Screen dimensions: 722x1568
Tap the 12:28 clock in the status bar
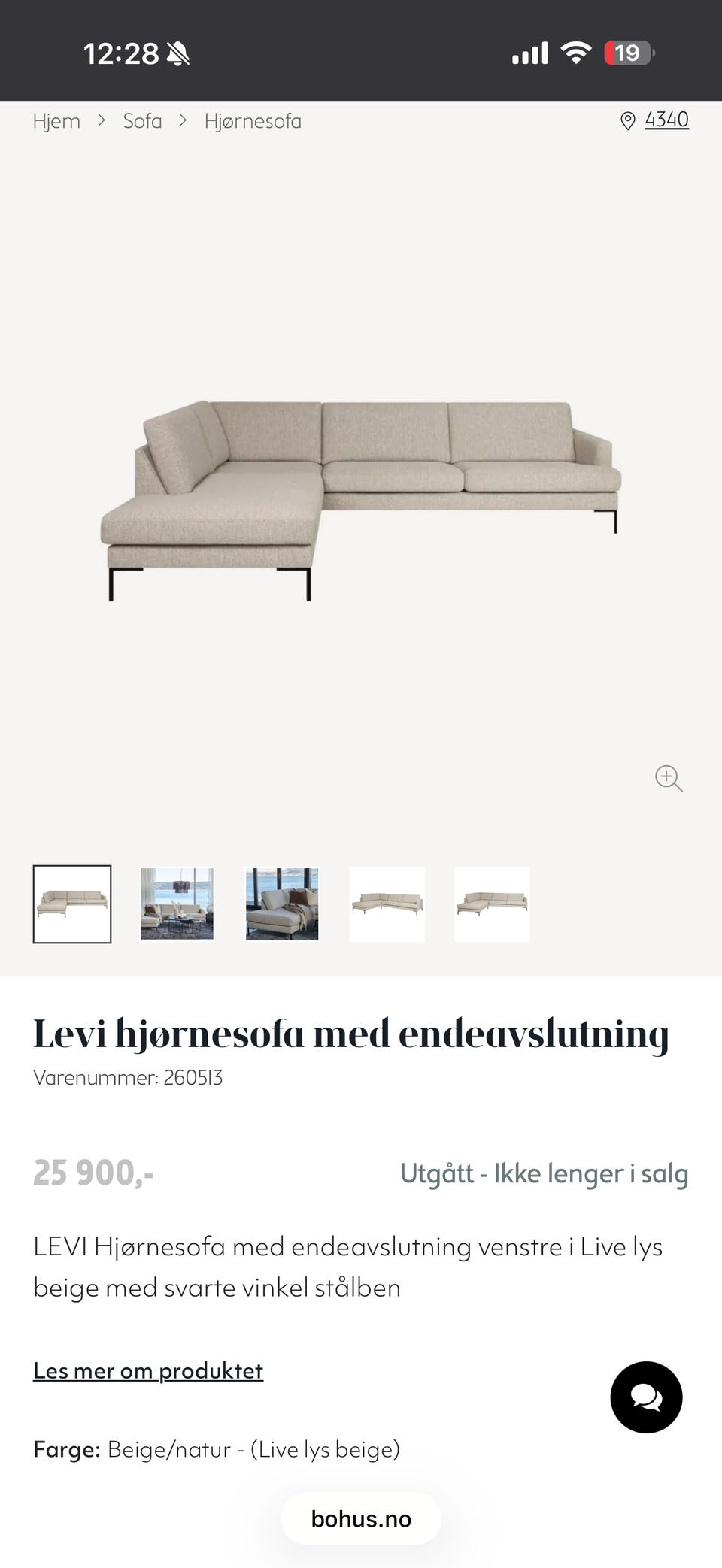click(x=120, y=53)
